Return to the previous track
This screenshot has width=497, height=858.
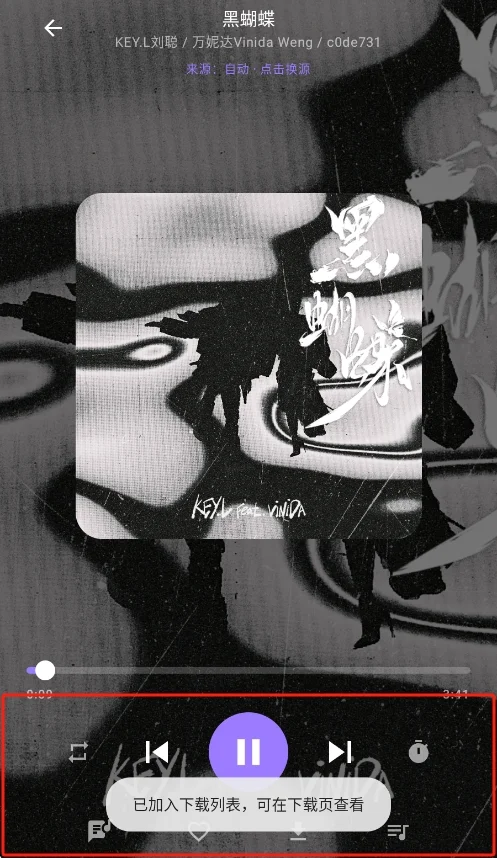[x=157, y=752]
